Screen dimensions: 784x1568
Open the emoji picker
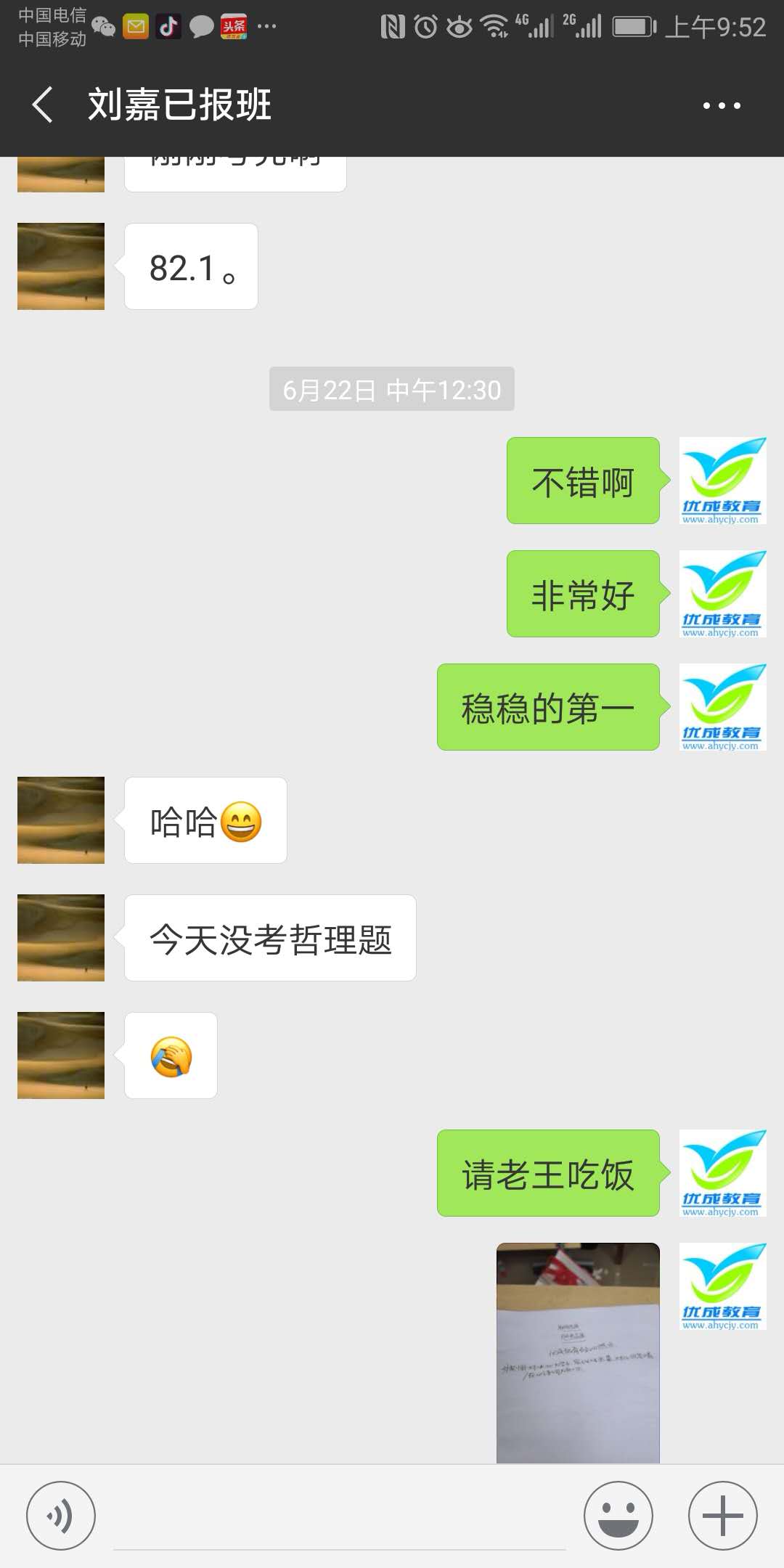(618, 1516)
